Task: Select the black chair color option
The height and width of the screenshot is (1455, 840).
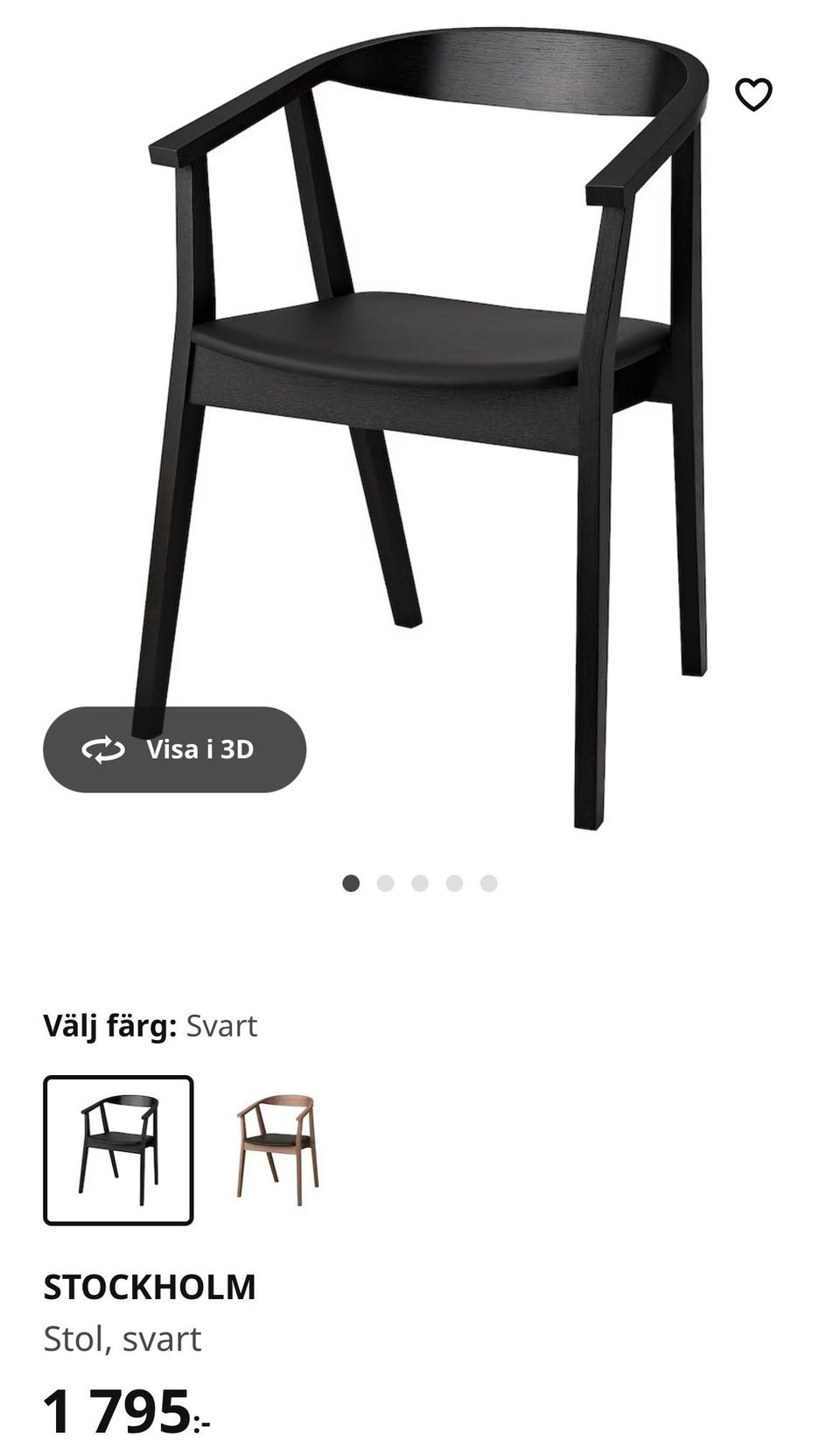Action: [x=118, y=1149]
